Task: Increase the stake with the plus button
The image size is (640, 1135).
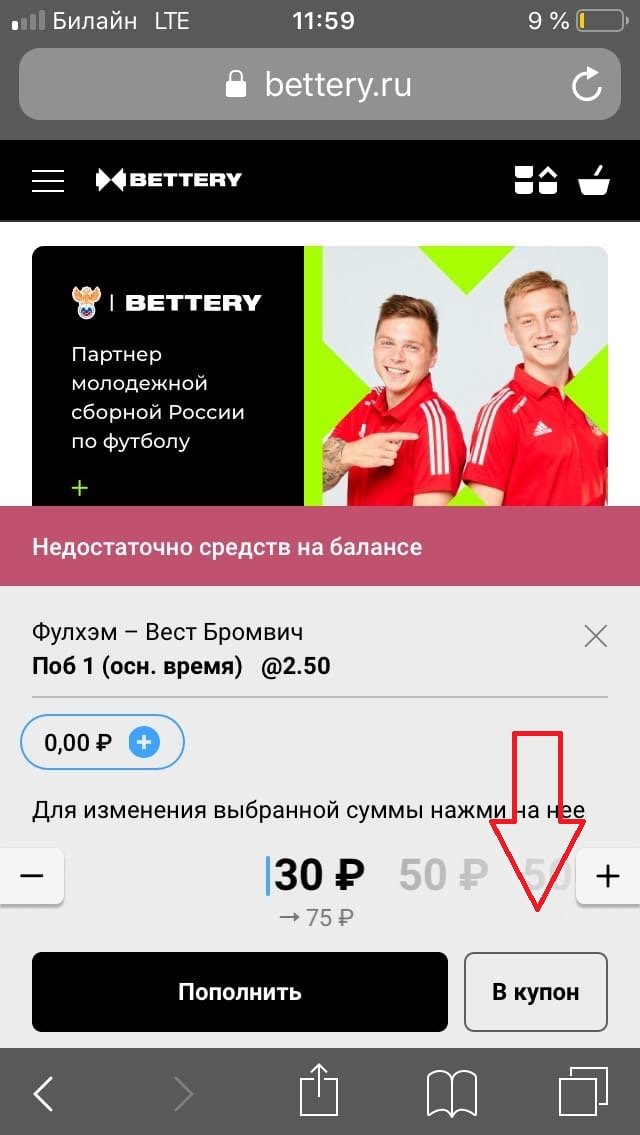Action: pyautogui.click(x=607, y=876)
